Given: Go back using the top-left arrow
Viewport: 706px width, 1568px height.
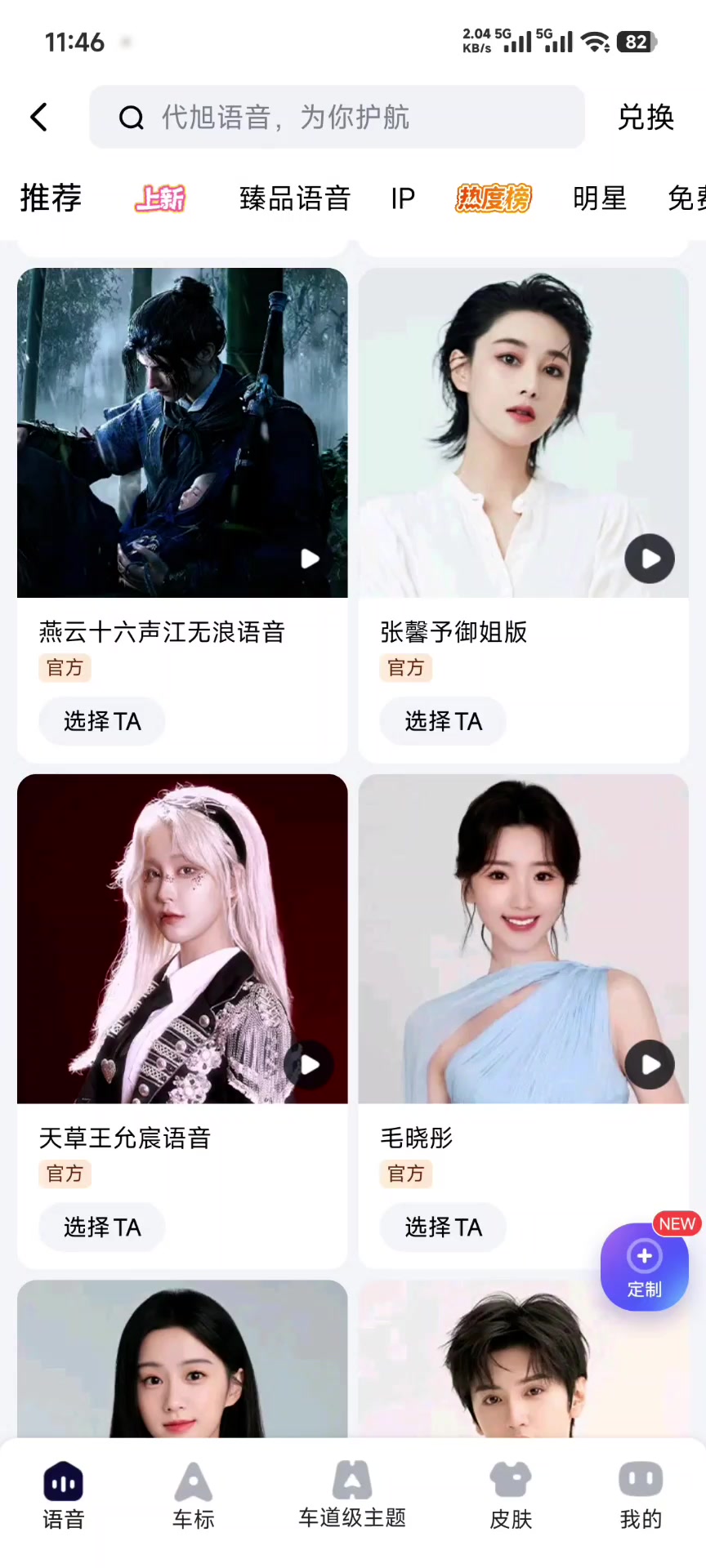Looking at the screenshot, I should pos(39,118).
